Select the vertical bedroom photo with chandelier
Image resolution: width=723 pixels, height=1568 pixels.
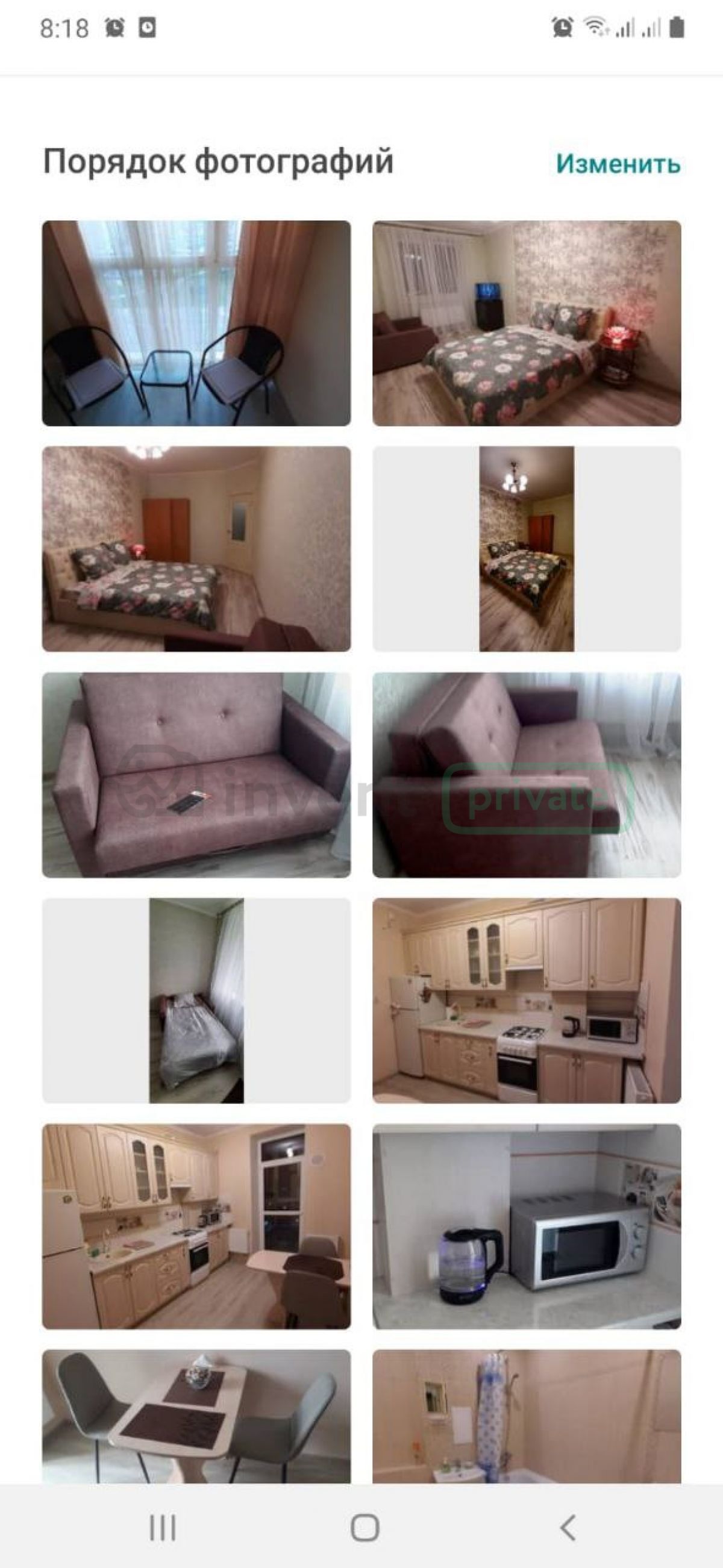pos(527,549)
